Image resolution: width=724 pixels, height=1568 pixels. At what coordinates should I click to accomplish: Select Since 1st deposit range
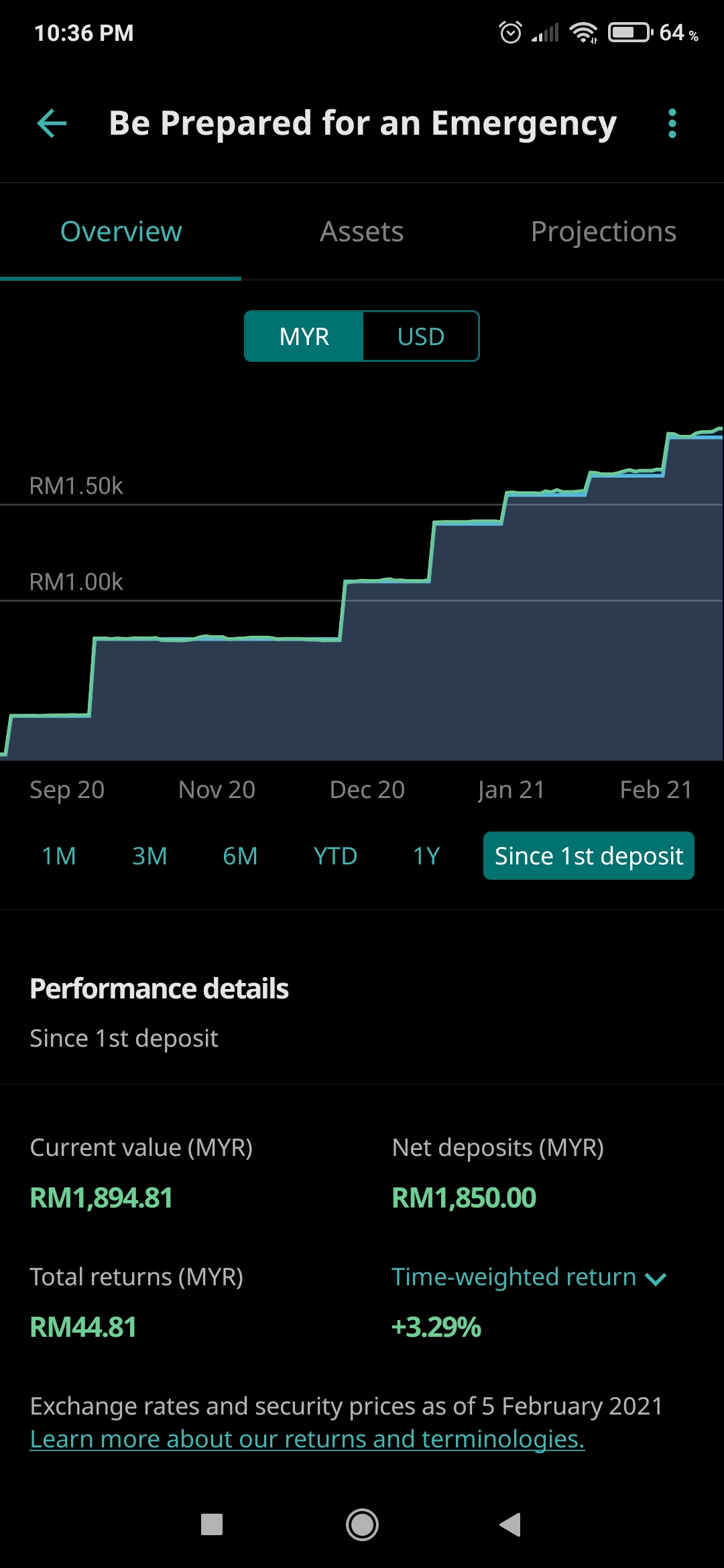click(589, 856)
